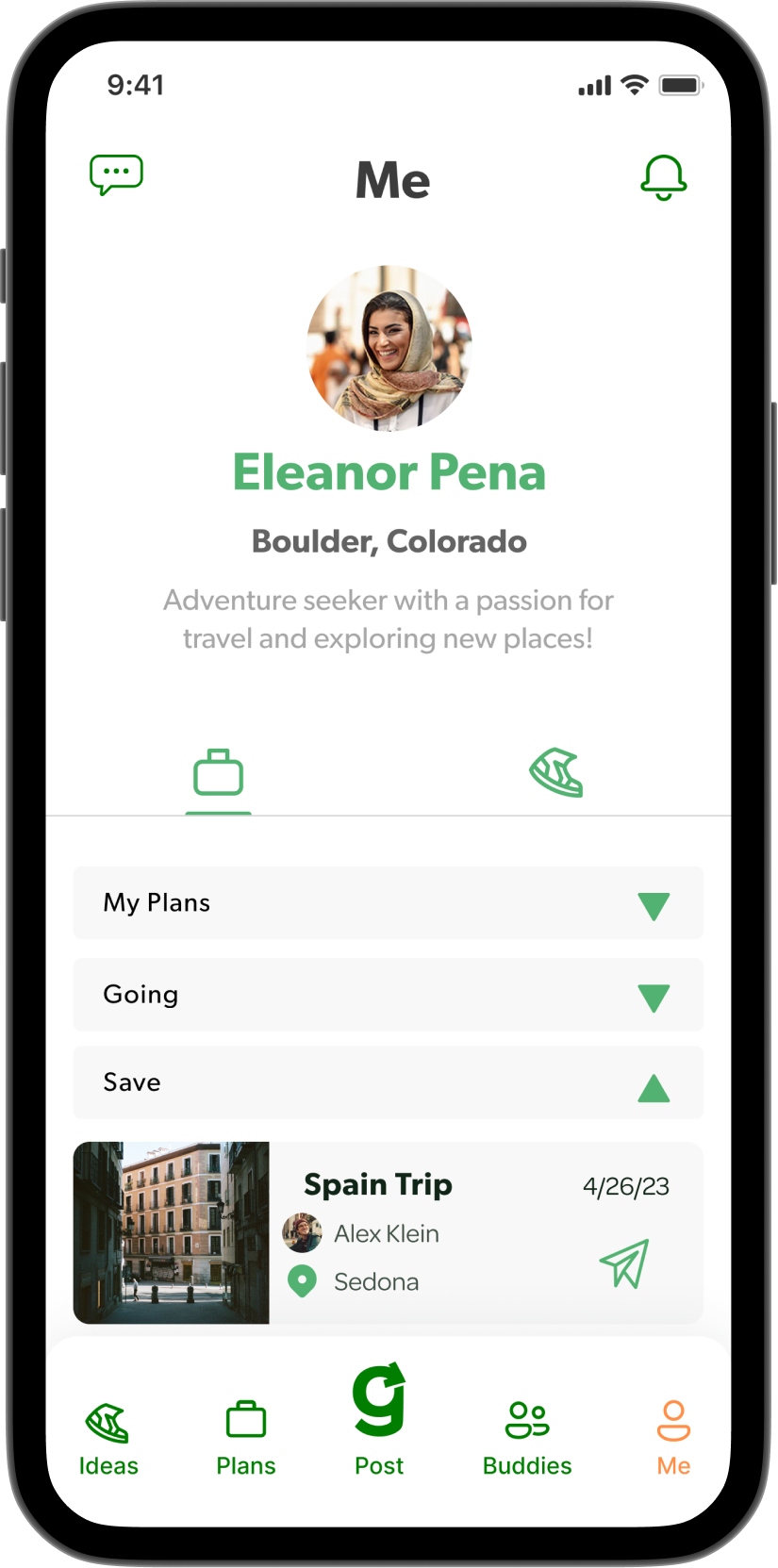Go to the Ideas tab
The height and width of the screenshot is (1568, 778).
click(108, 1438)
